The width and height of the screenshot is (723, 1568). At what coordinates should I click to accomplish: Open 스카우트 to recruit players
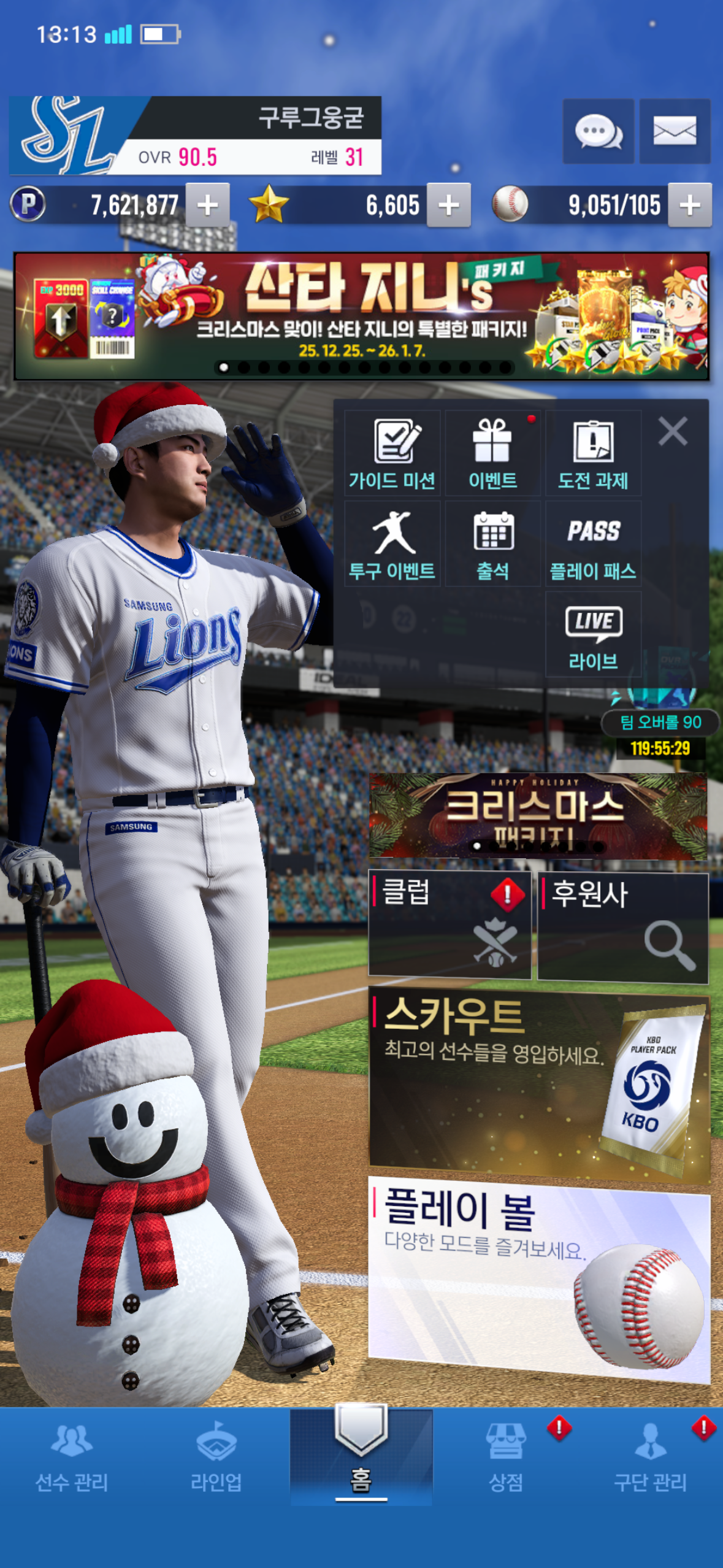(539, 1084)
